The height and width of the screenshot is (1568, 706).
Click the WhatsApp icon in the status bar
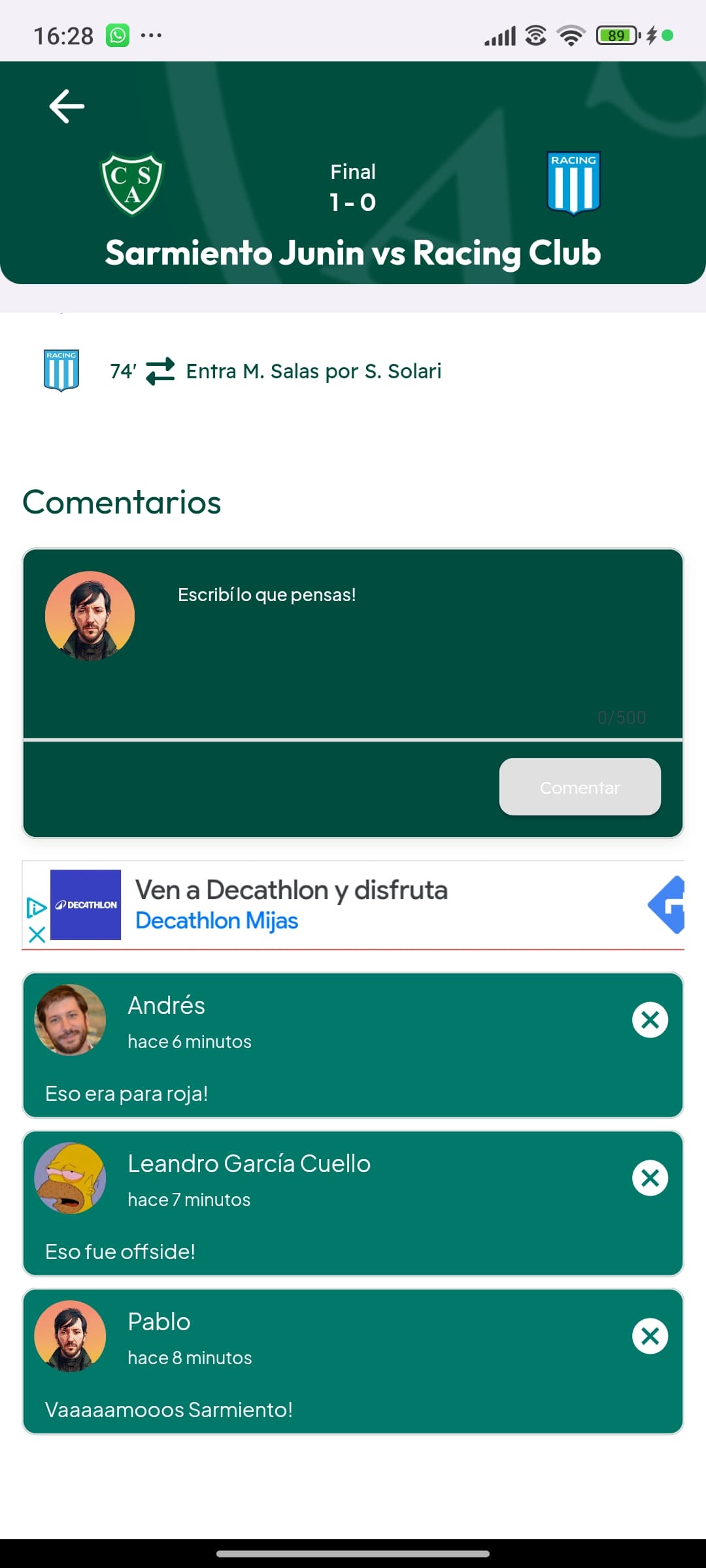[x=118, y=35]
